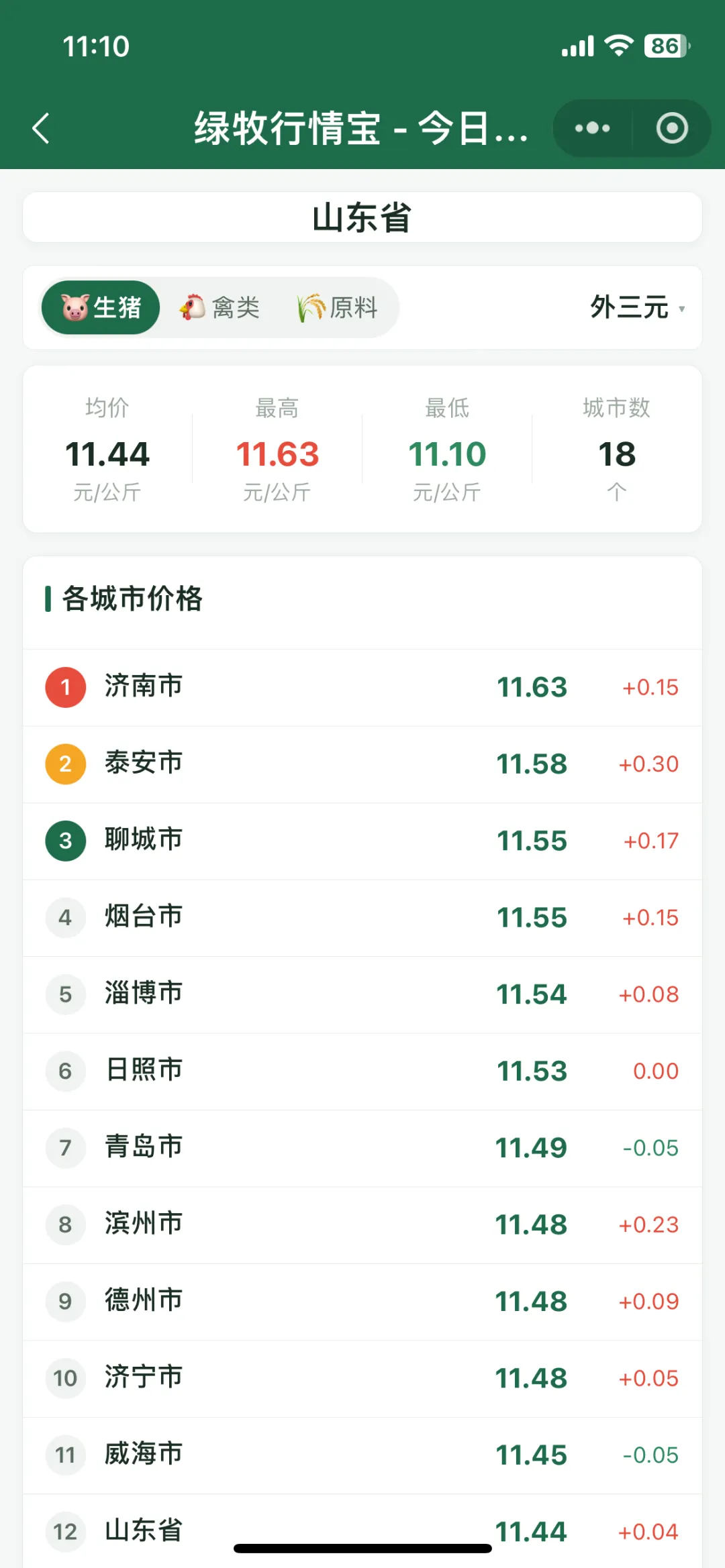Select the 生猪 category tab
Viewport: 725px width, 1568px height.
tap(101, 307)
